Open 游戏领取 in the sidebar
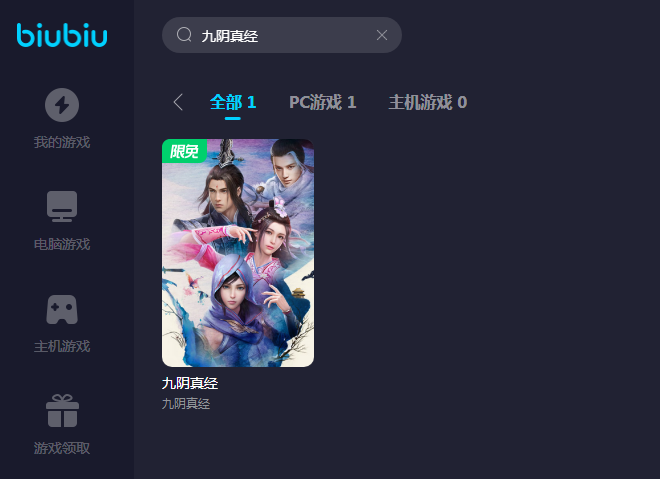Viewport: 660px width, 479px height. pyautogui.click(x=62, y=424)
